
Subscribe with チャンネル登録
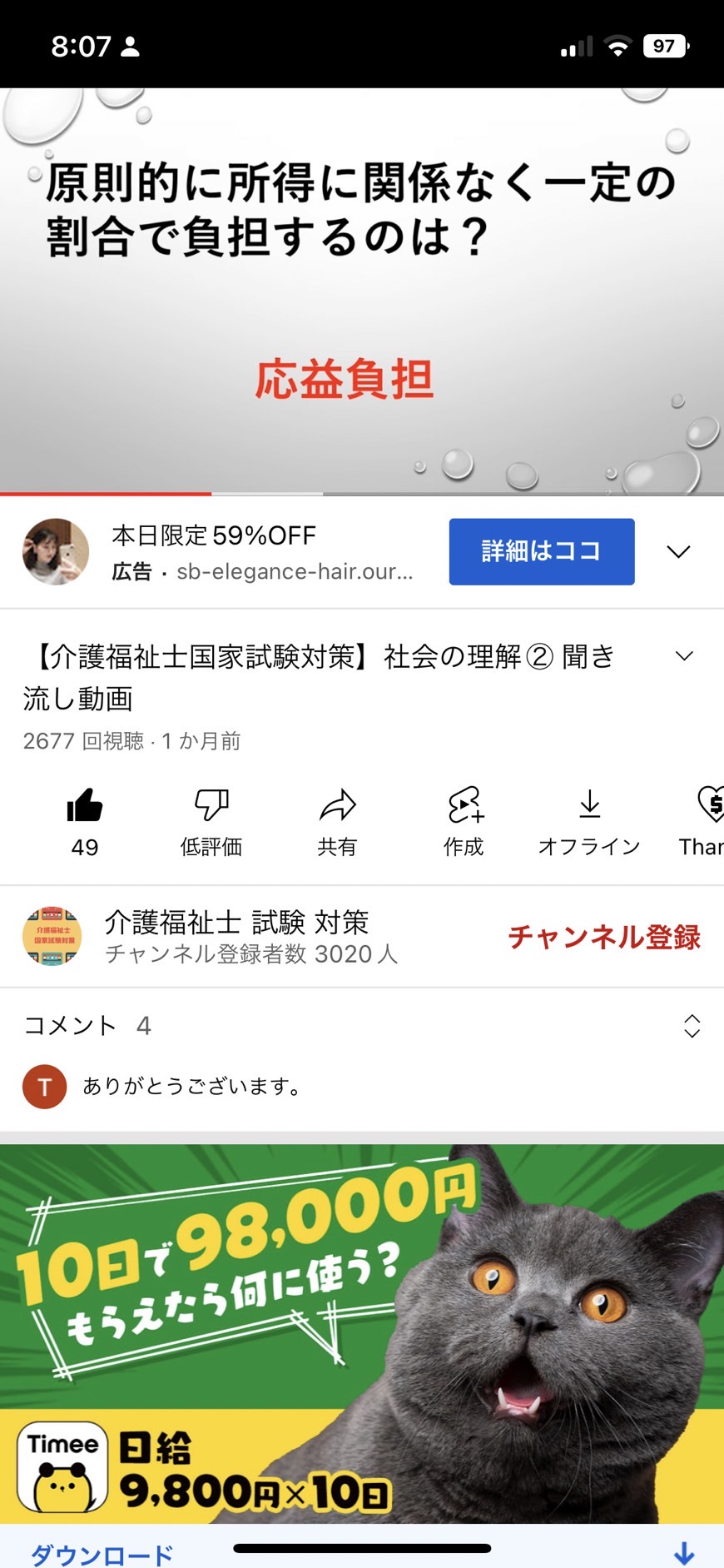[x=604, y=937]
